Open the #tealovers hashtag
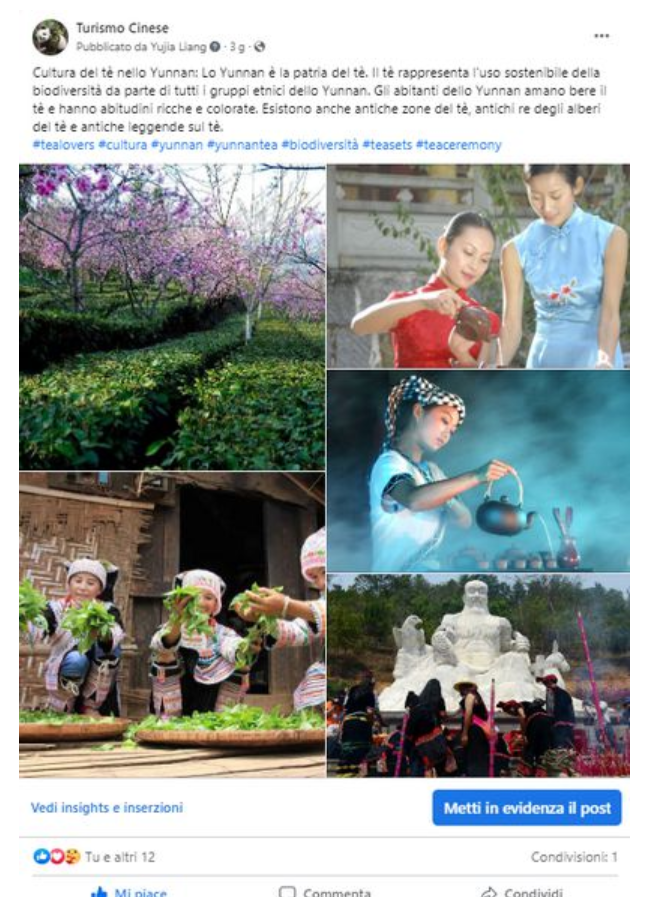This screenshot has width=657, height=897. click(61, 145)
